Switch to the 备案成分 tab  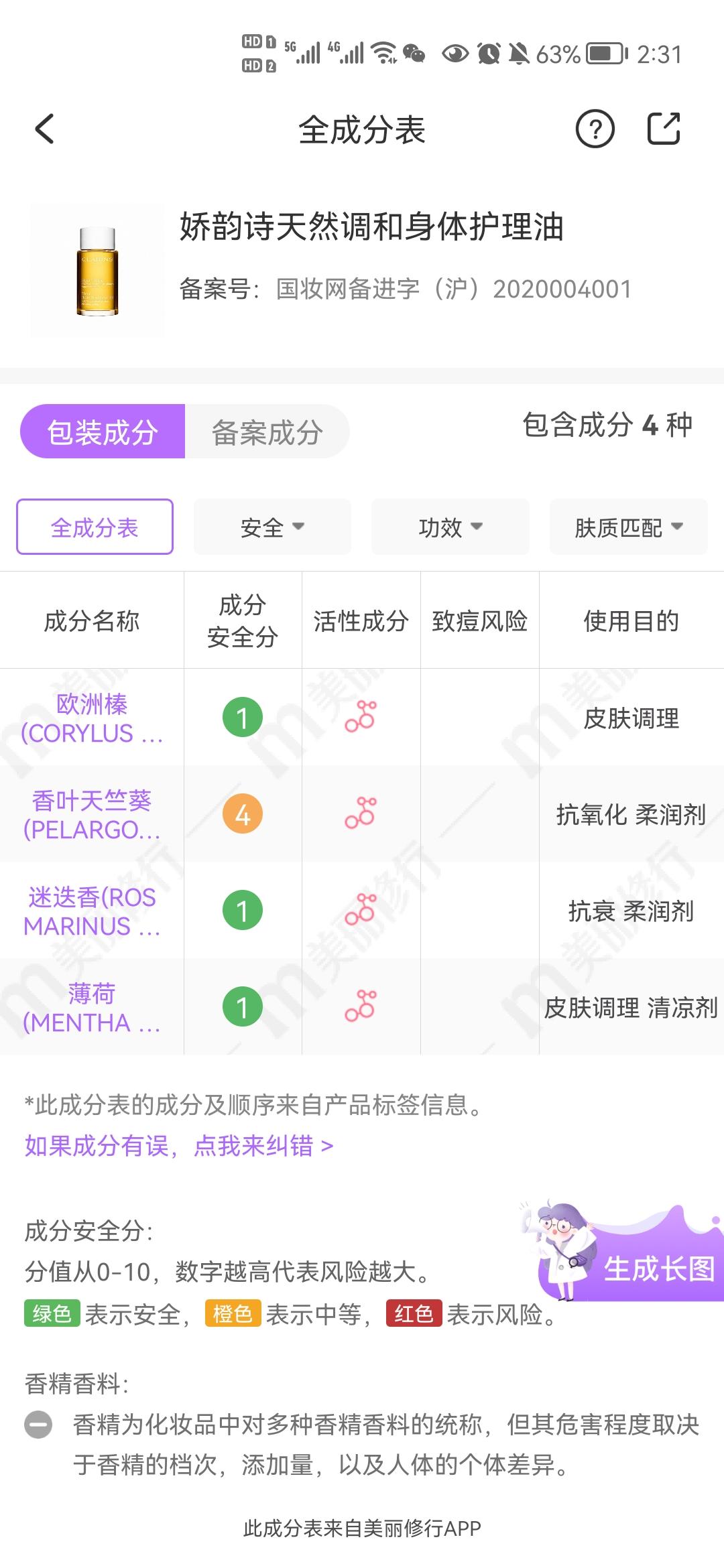(267, 432)
